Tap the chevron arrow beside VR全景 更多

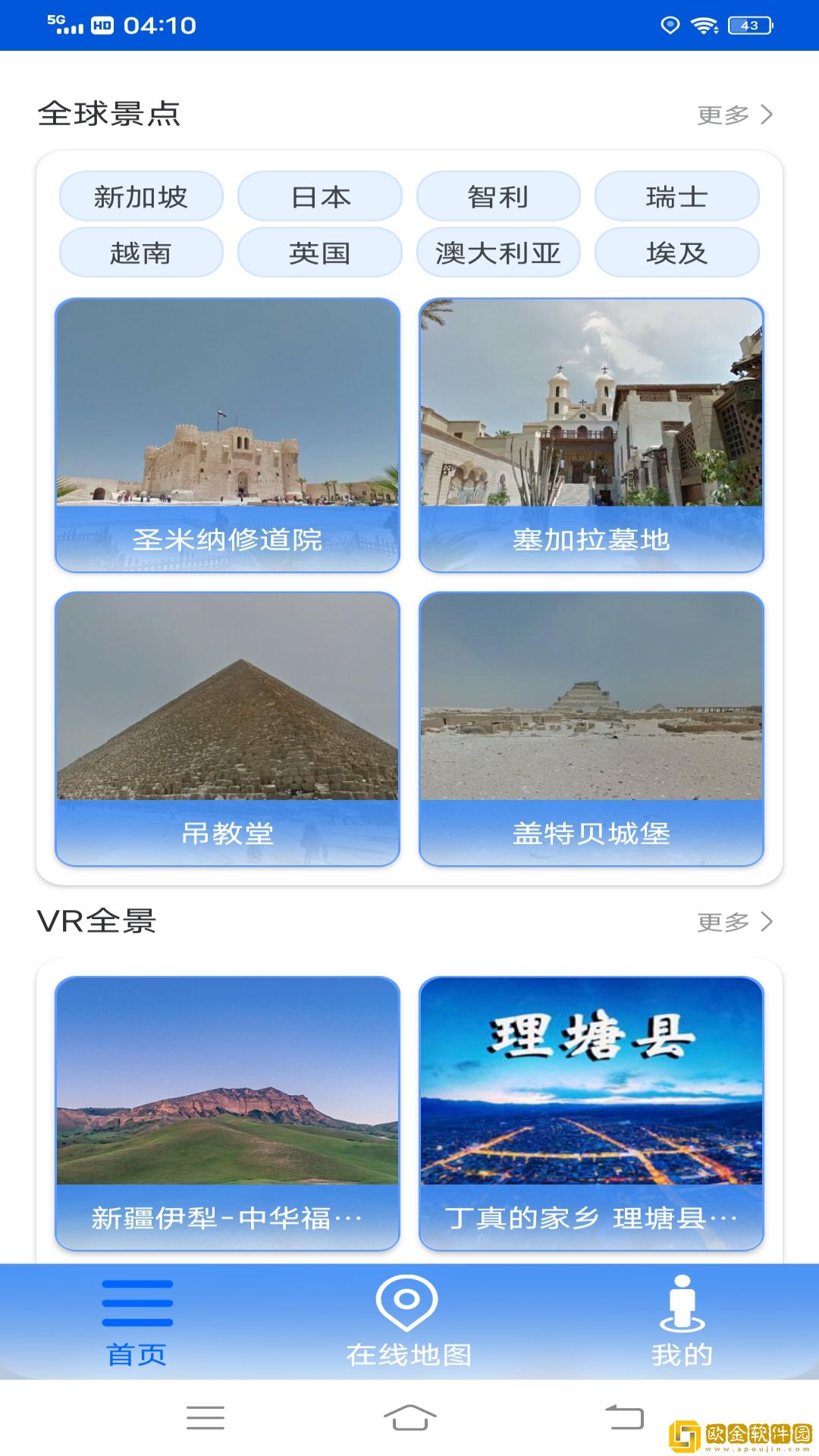767,922
